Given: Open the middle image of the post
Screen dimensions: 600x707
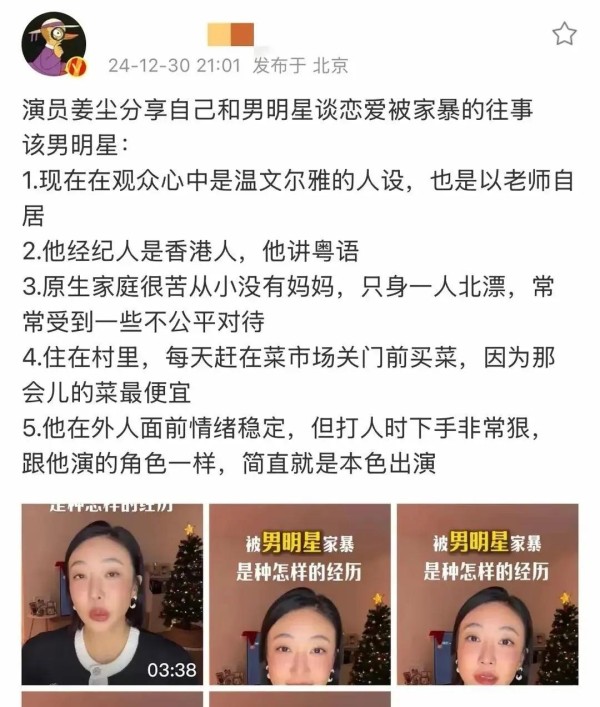Looking at the screenshot, I should point(300,594).
